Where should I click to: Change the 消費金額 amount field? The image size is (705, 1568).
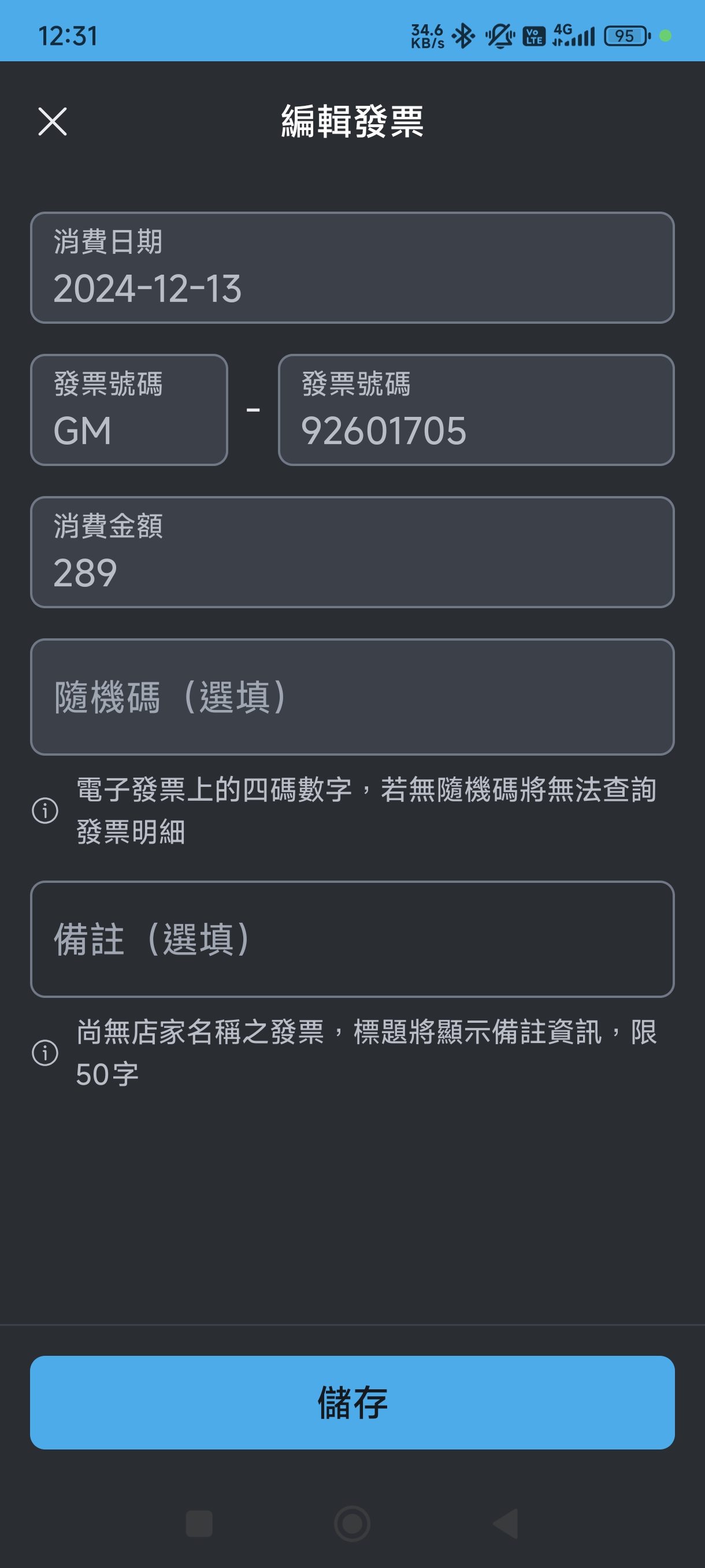click(x=352, y=552)
